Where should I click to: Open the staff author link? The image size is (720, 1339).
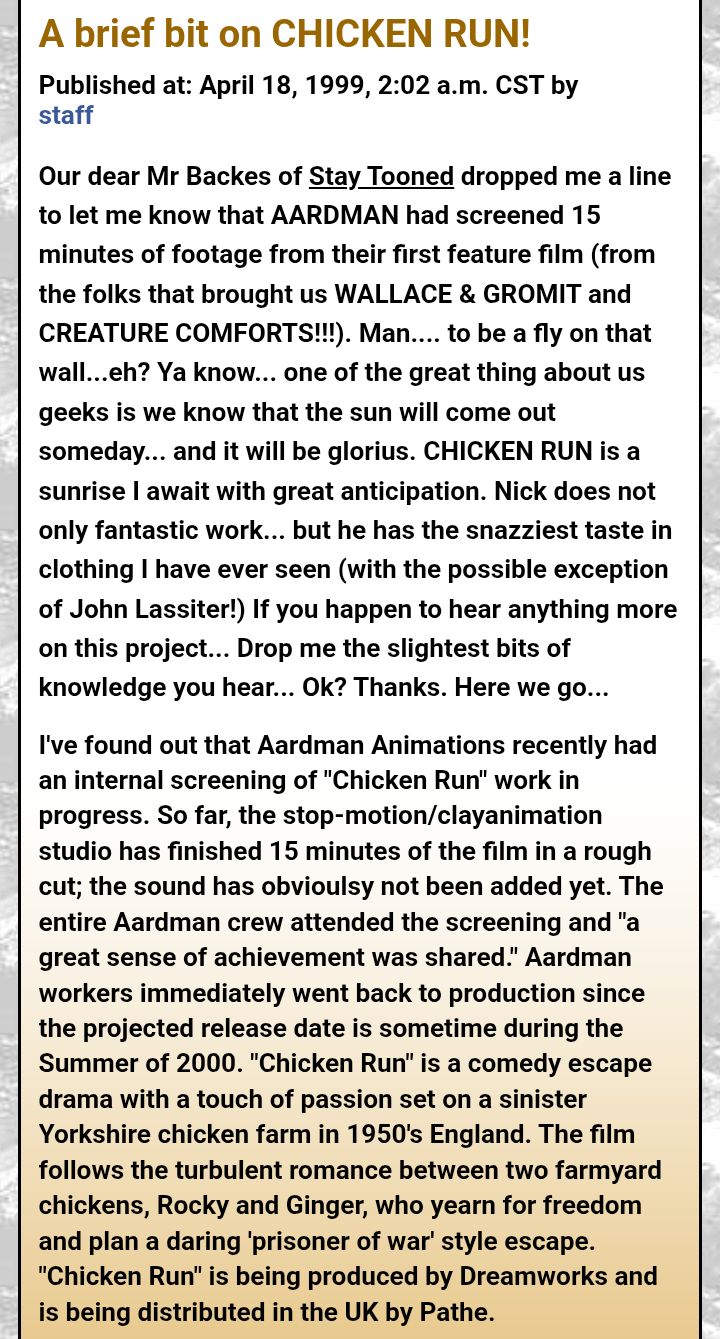coord(66,116)
